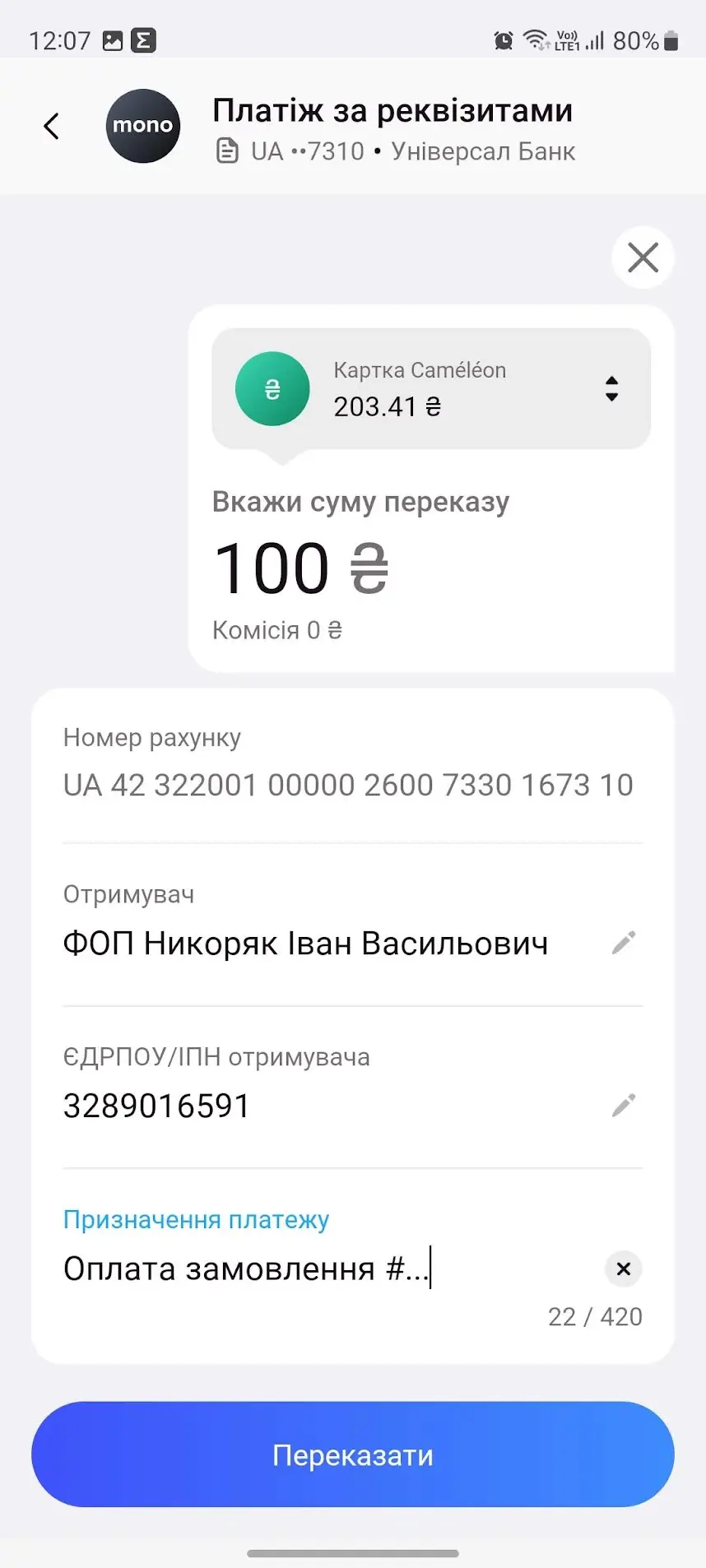Edit the ЄДРПОУ/ІПН recipient code
The image size is (706, 1568).
[x=624, y=1106]
